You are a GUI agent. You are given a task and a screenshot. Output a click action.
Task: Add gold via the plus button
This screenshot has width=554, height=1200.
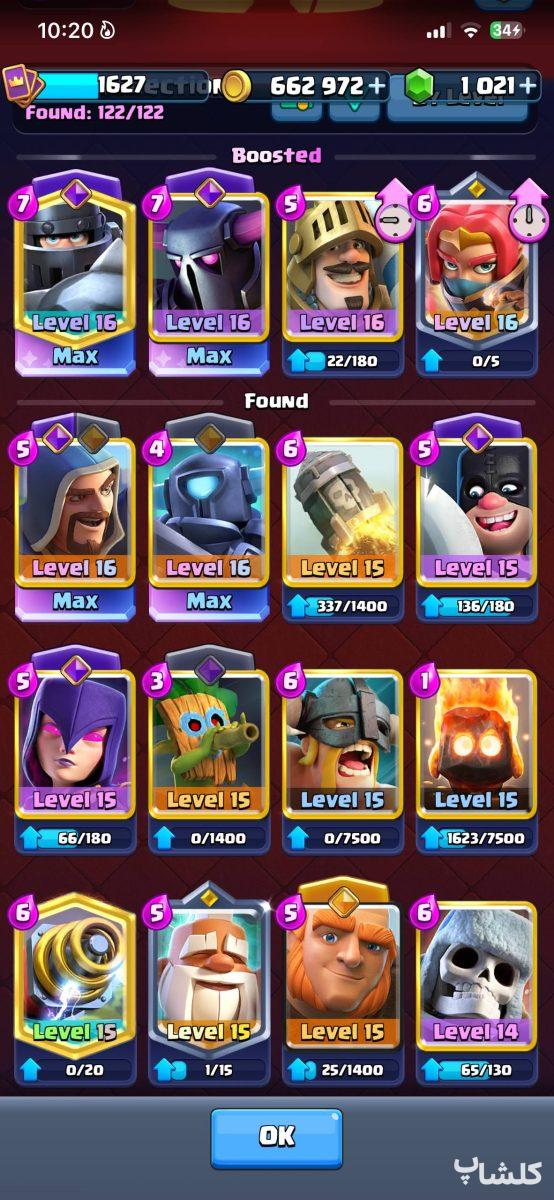[376, 86]
